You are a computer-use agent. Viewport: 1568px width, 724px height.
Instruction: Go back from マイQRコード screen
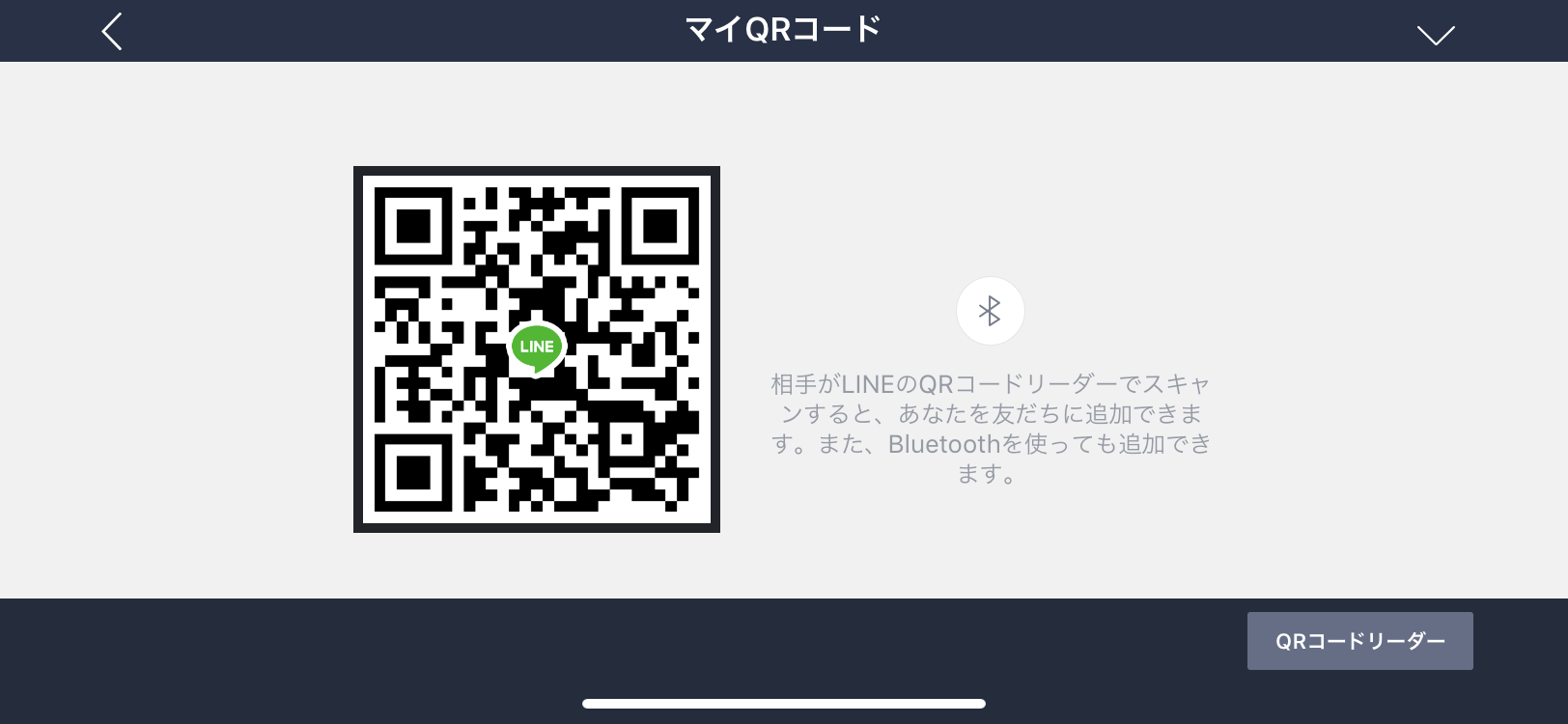point(112,31)
